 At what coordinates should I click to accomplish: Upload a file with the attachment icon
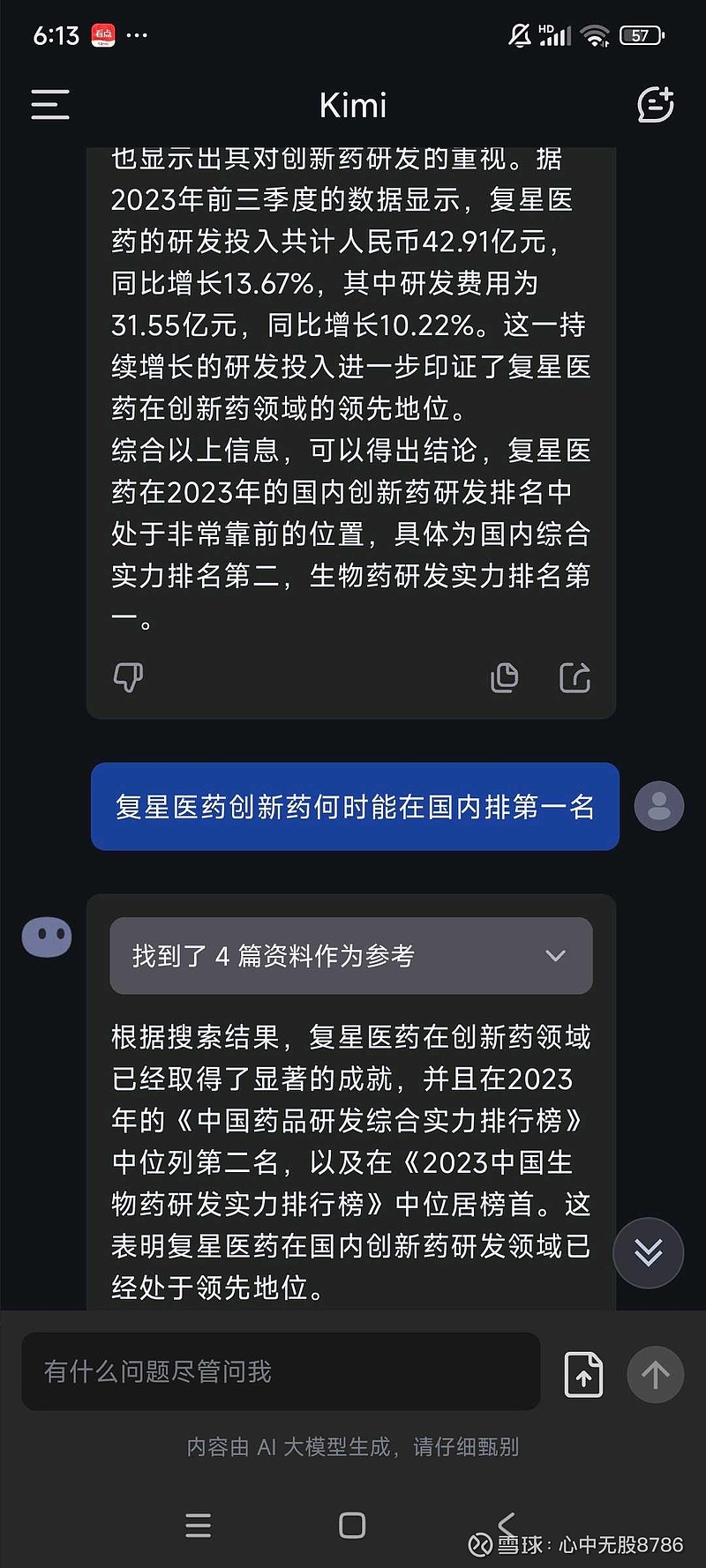coord(583,1374)
